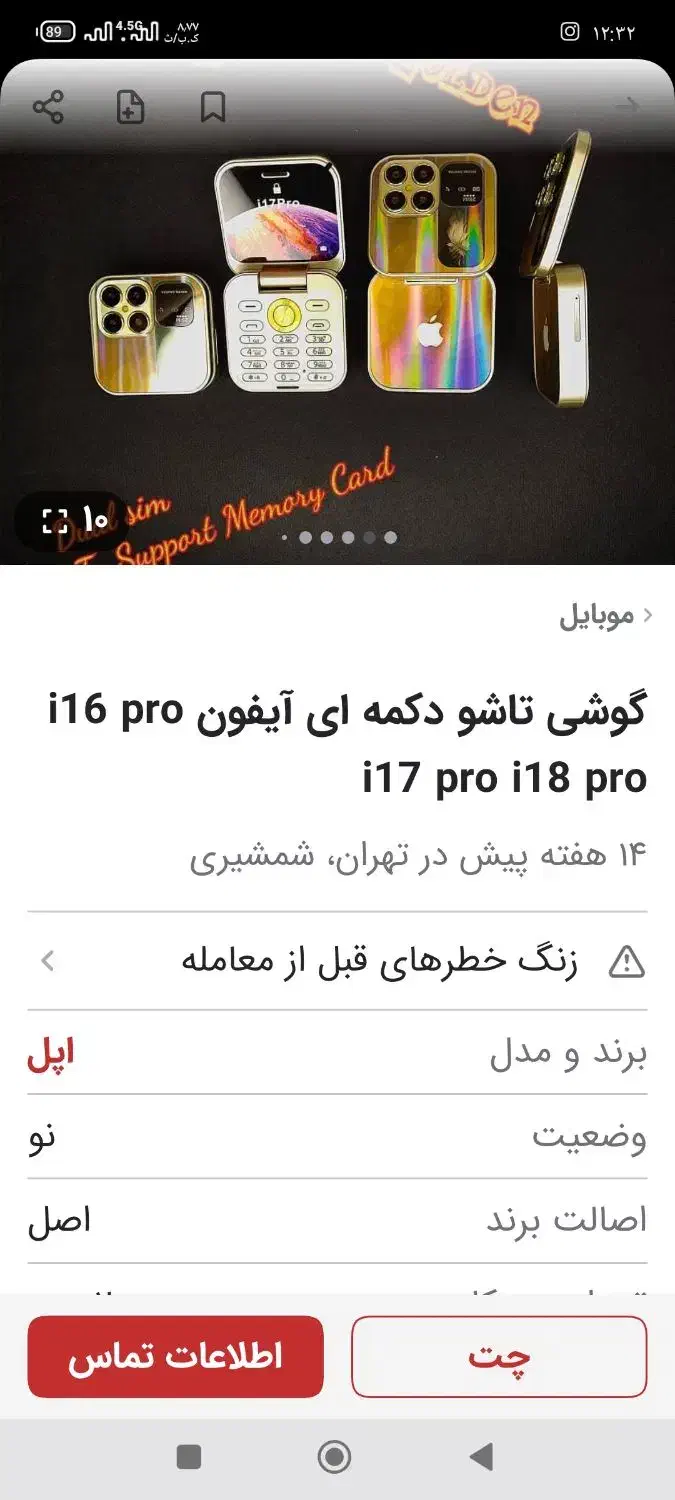Screen dimensions: 675x1500
Task: Share this phone listing
Action: pos(48,107)
